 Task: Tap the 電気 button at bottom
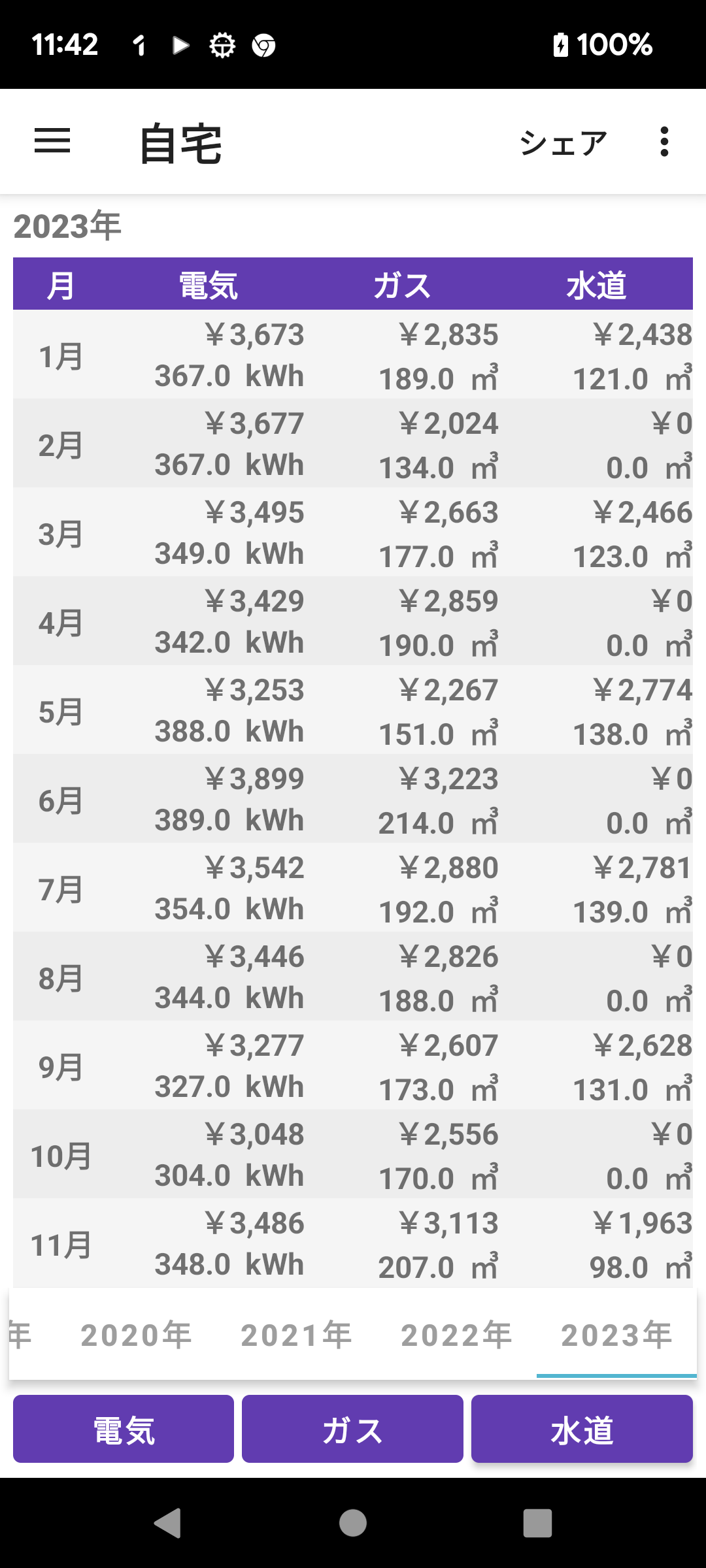124,1429
